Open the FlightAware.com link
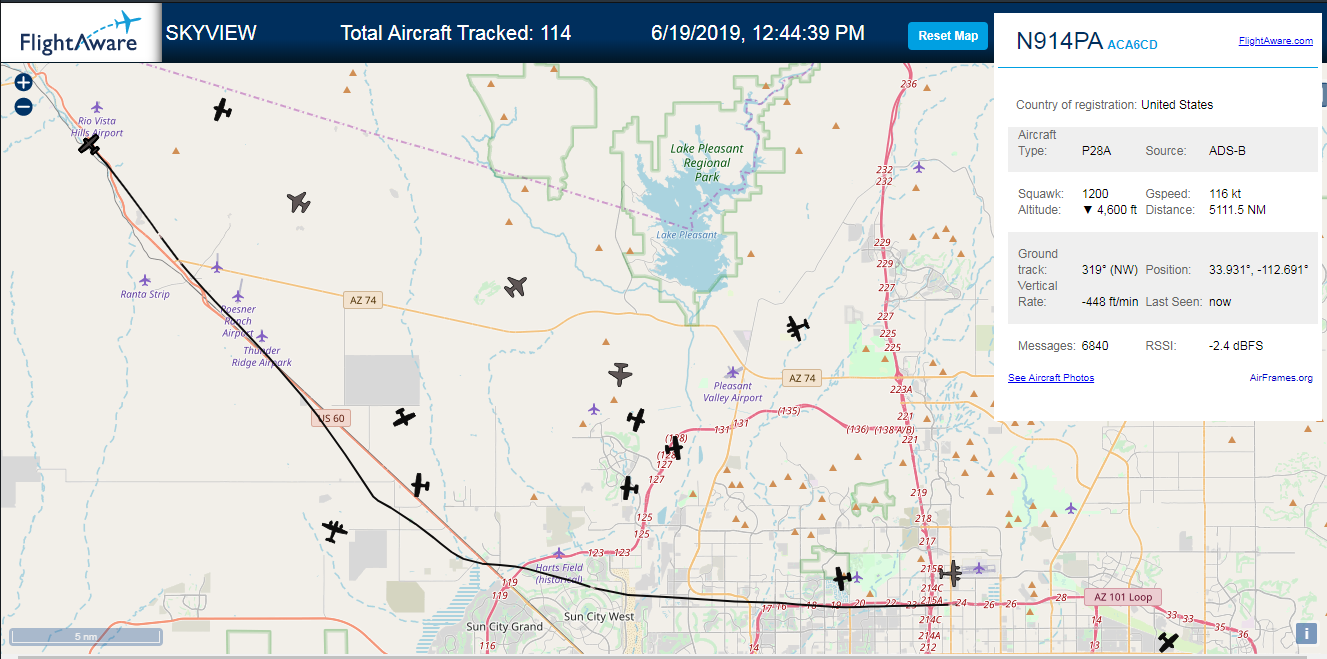 (1275, 41)
